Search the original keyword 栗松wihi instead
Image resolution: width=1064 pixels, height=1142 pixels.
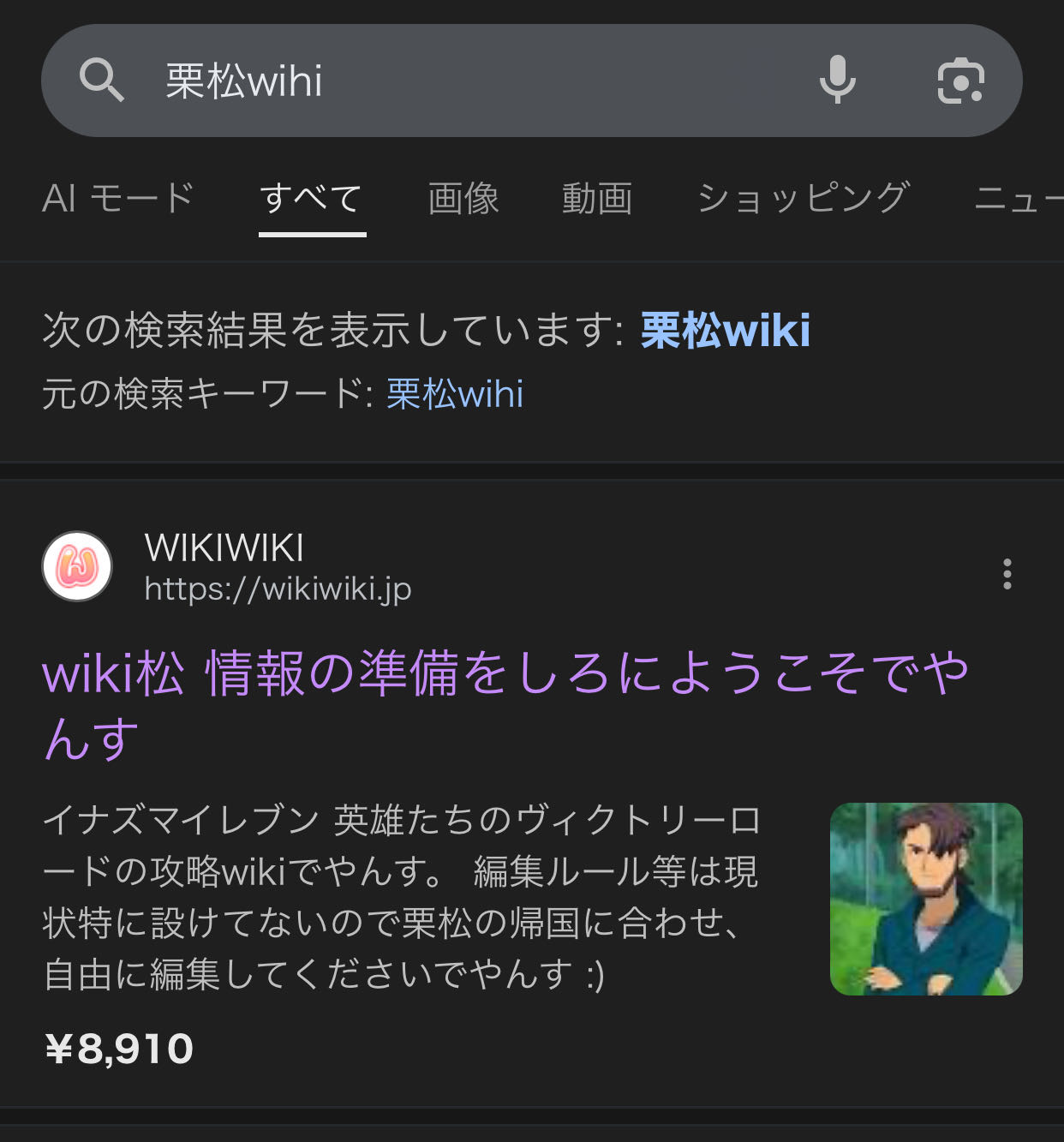pyautogui.click(x=454, y=394)
